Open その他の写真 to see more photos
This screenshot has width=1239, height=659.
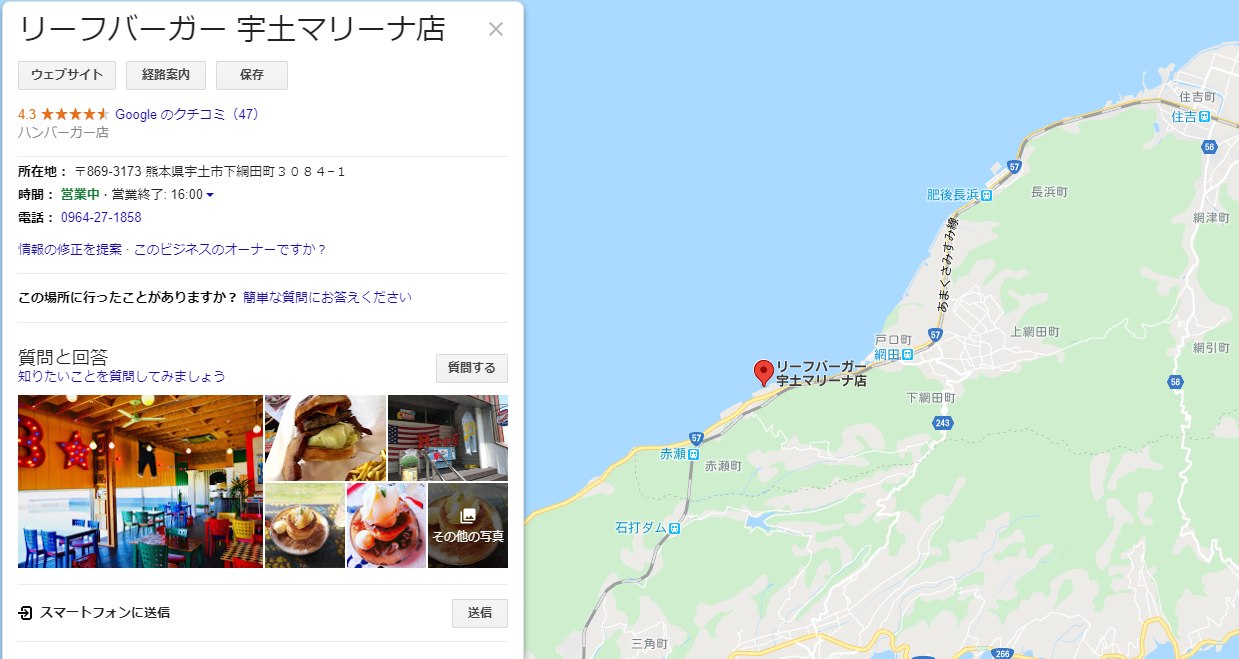tap(467, 525)
